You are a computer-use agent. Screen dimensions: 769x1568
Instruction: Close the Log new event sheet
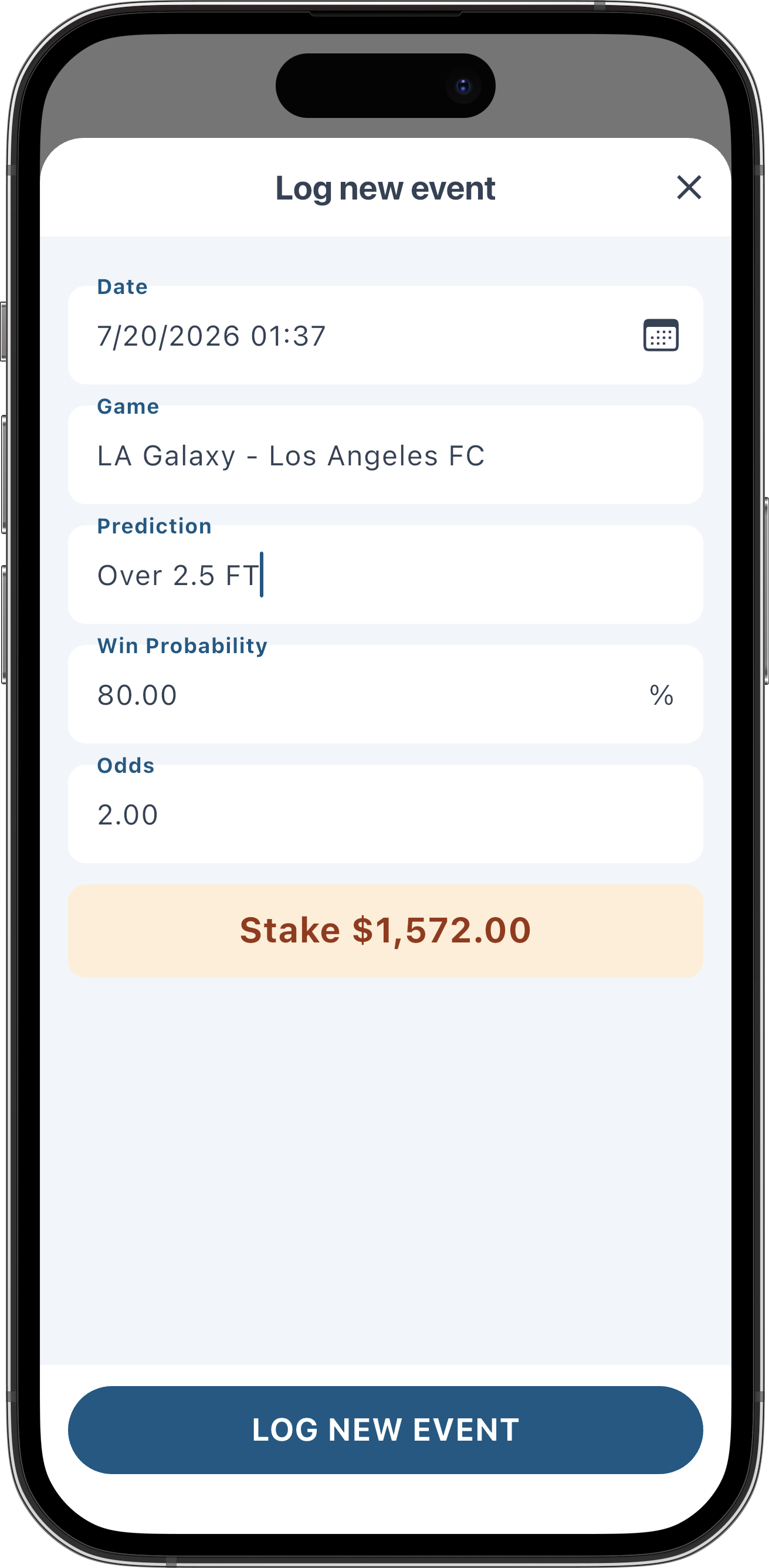[x=689, y=187]
